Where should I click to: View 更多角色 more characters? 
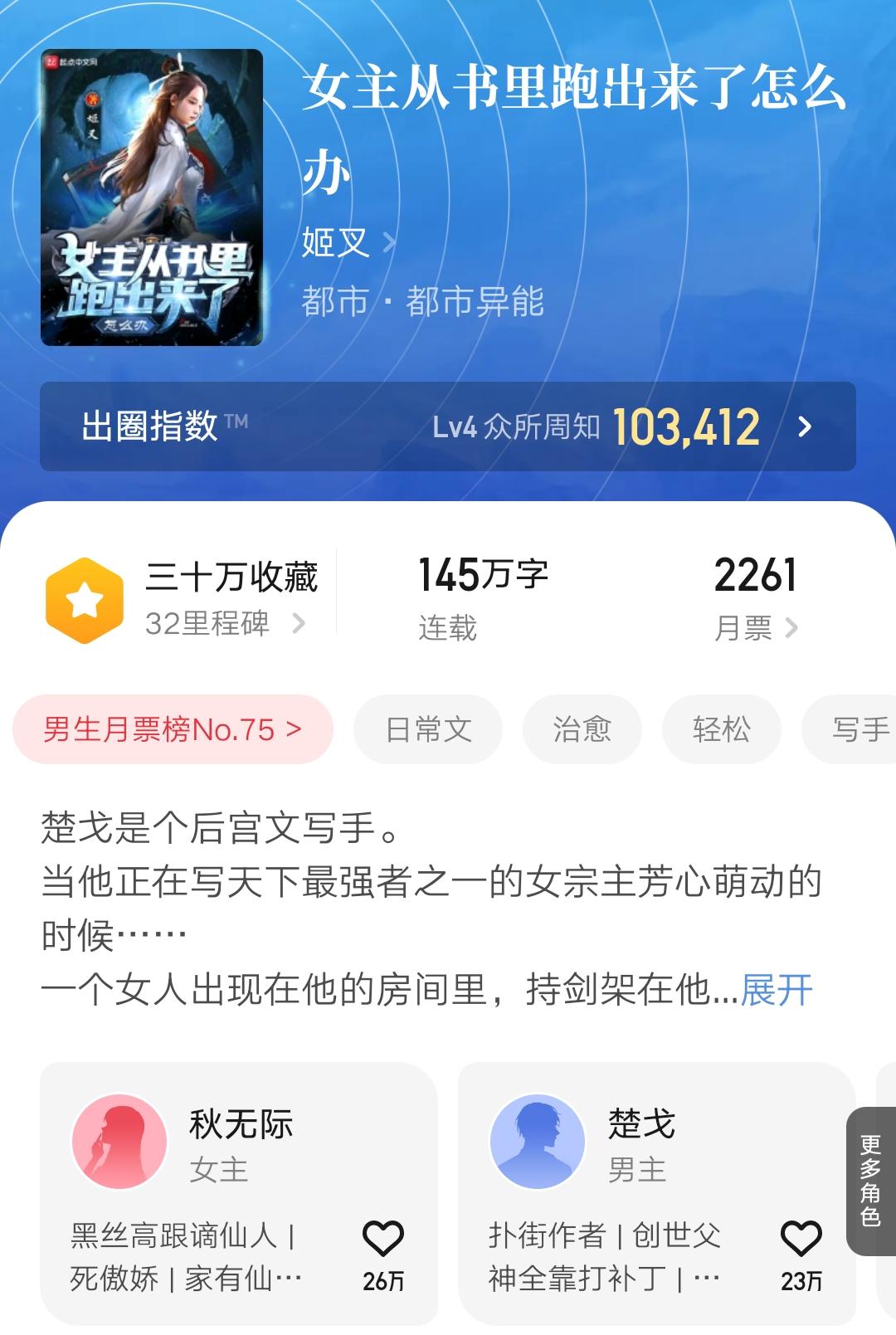point(870,1181)
